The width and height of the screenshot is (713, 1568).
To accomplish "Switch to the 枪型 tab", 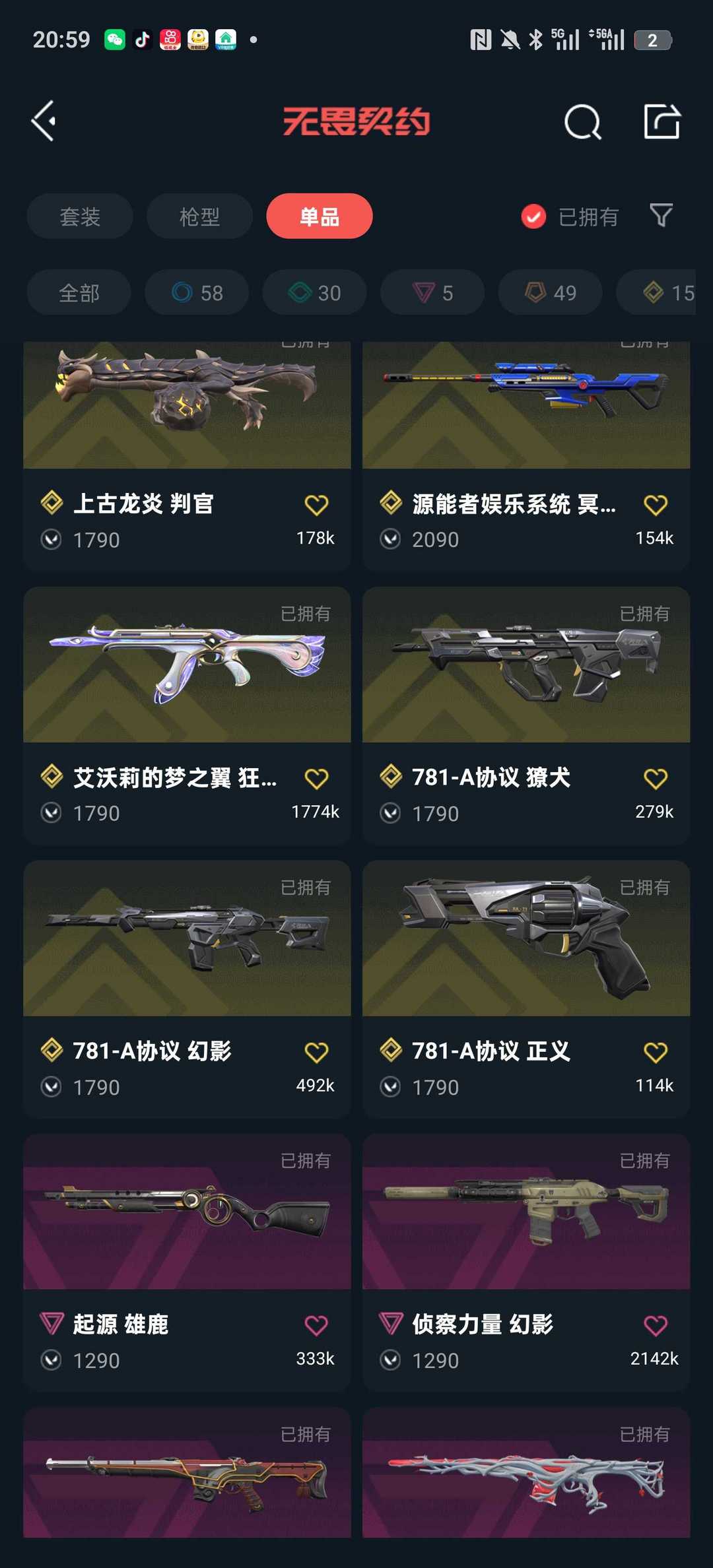I will click(x=199, y=216).
